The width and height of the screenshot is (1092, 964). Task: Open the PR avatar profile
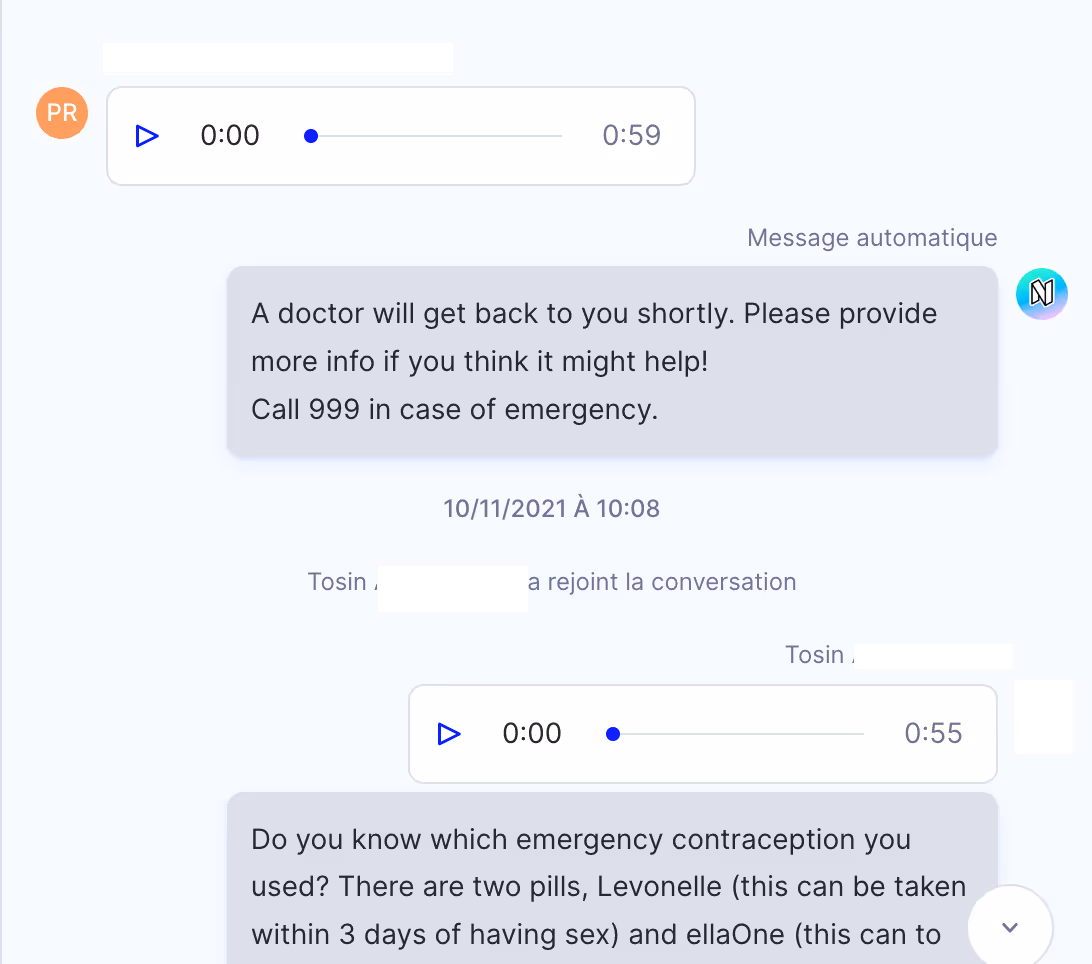62,113
